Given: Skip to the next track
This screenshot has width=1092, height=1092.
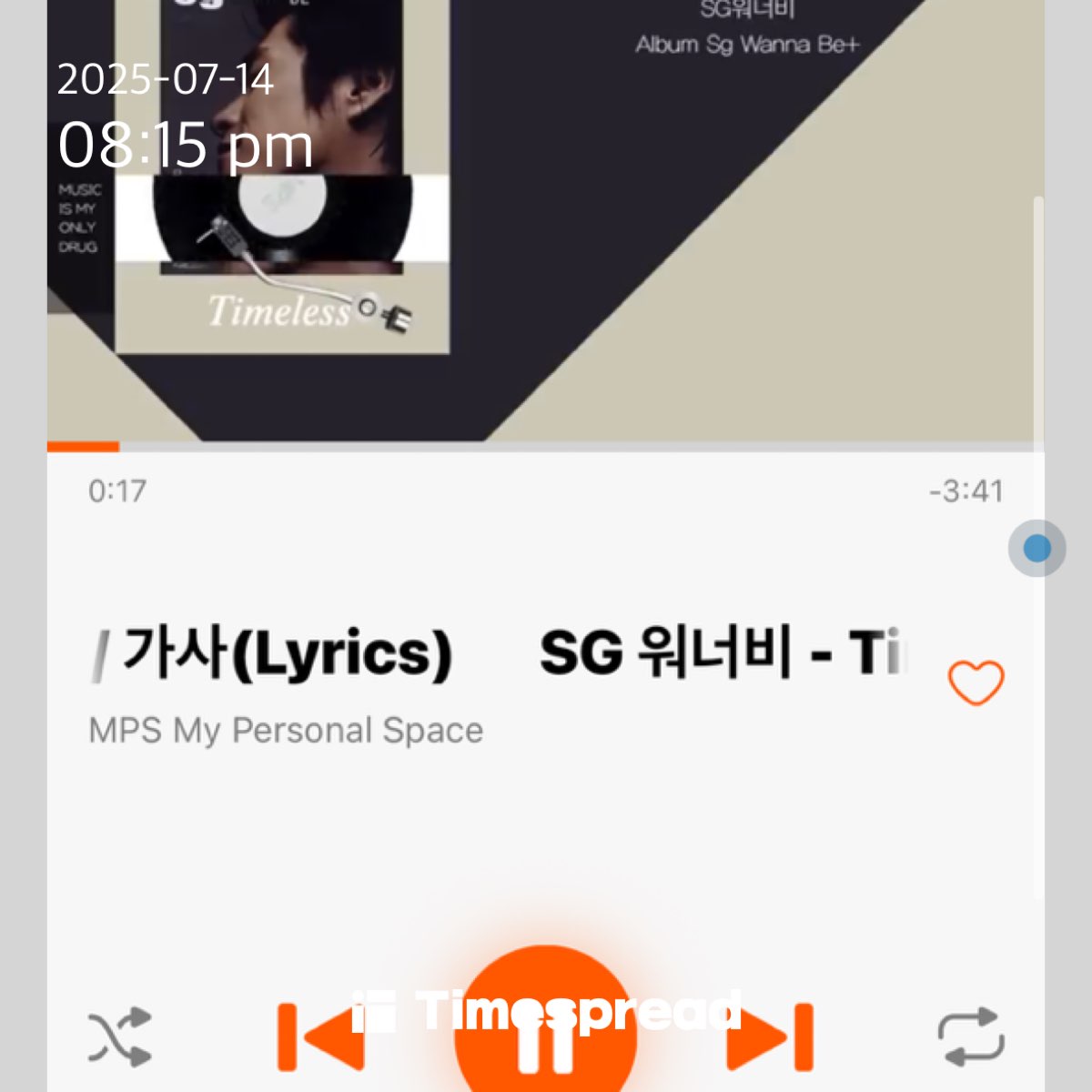Looking at the screenshot, I should (x=770, y=1037).
